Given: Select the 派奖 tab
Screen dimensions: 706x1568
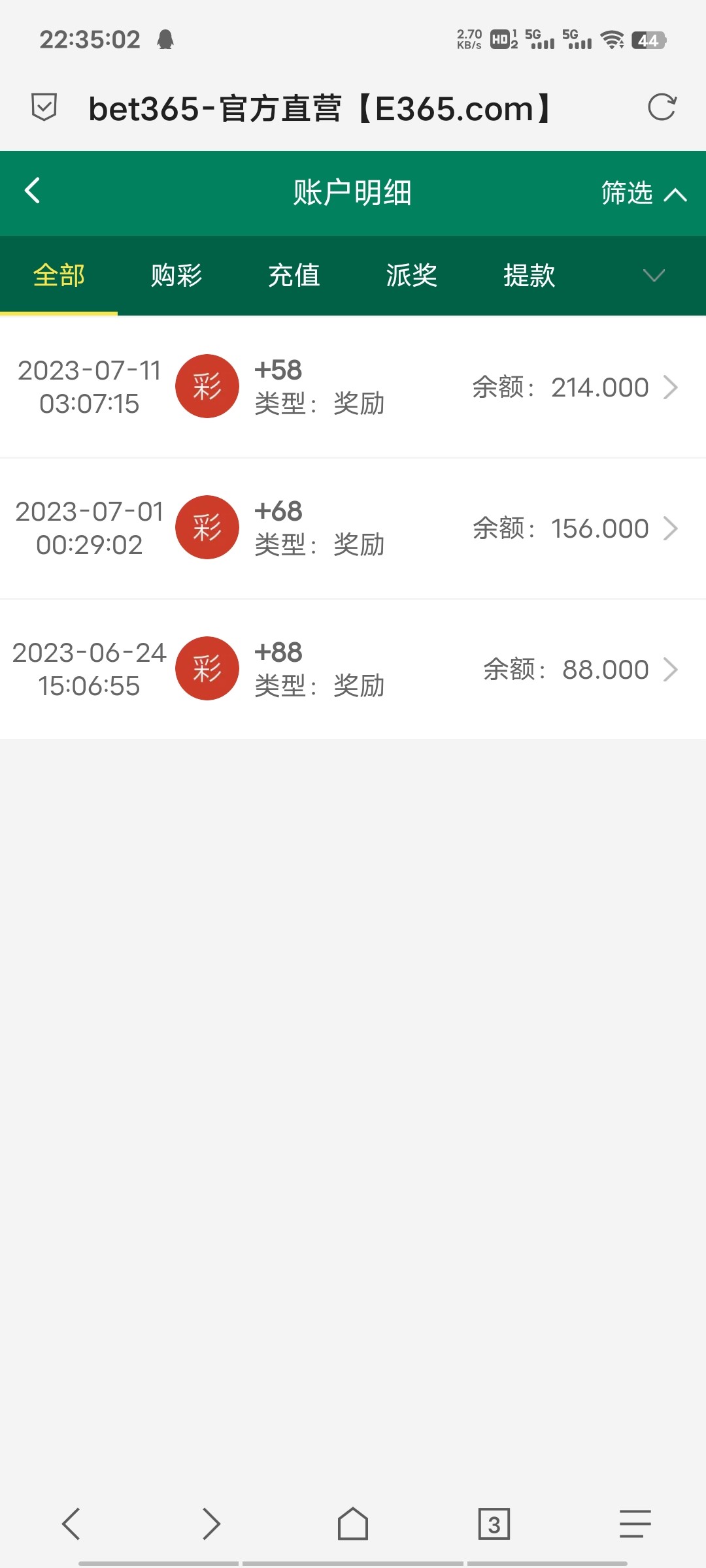Looking at the screenshot, I should pyautogui.click(x=412, y=276).
